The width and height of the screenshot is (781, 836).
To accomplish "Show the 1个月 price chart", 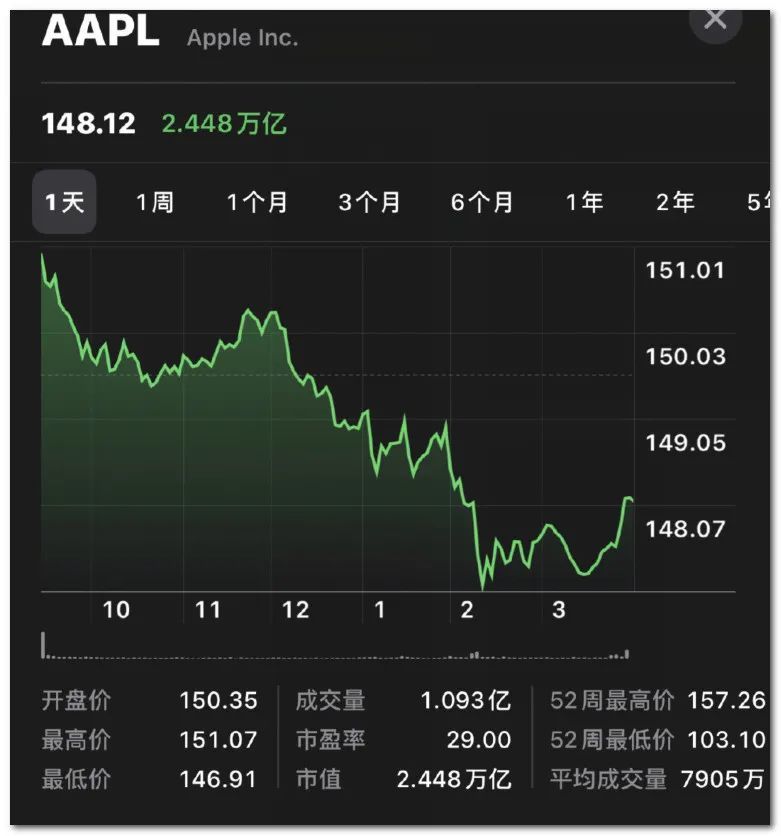I will tap(257, 202).
